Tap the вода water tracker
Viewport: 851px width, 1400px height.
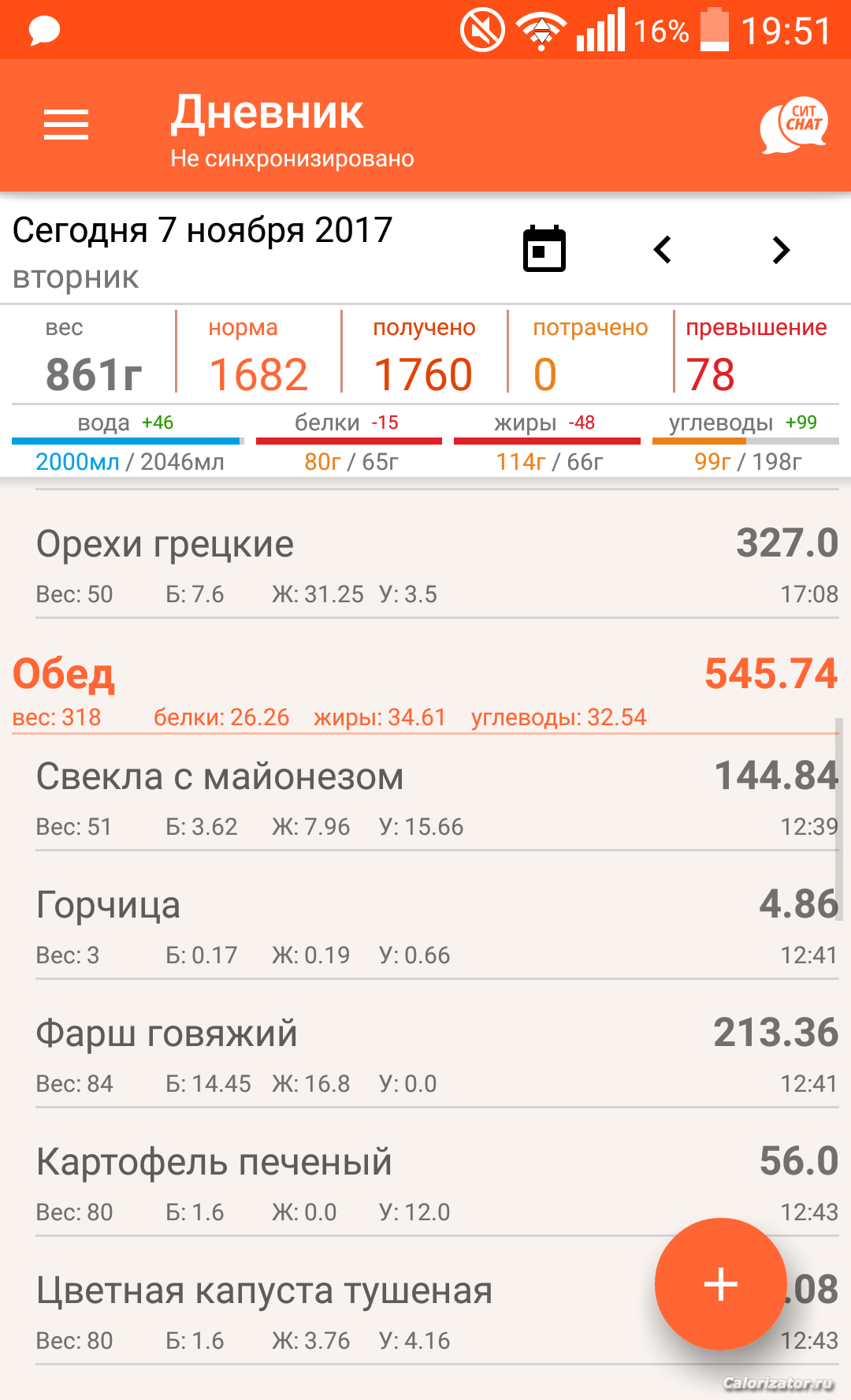128,443
